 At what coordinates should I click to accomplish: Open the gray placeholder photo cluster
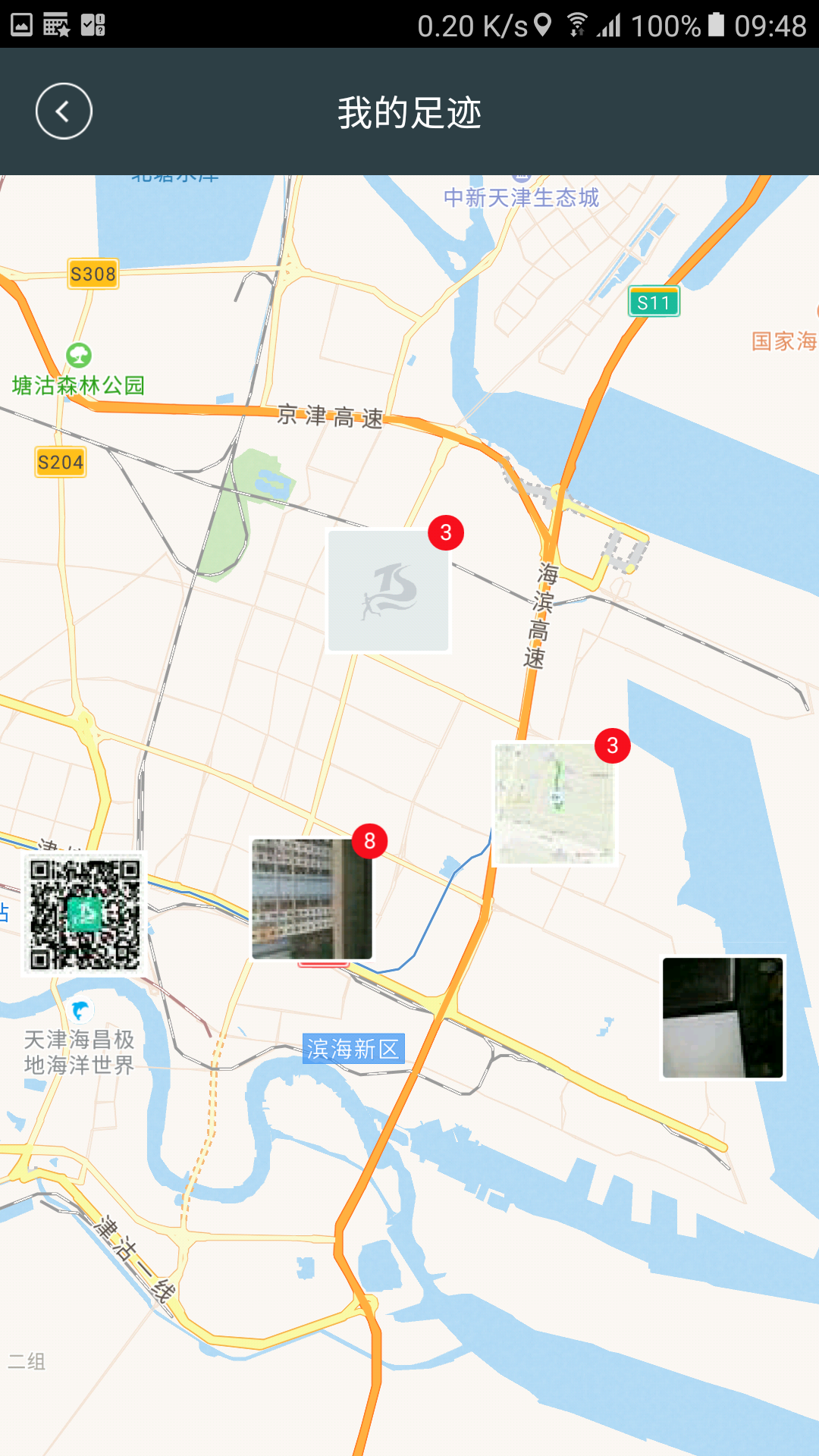click(x=388, y=590)
